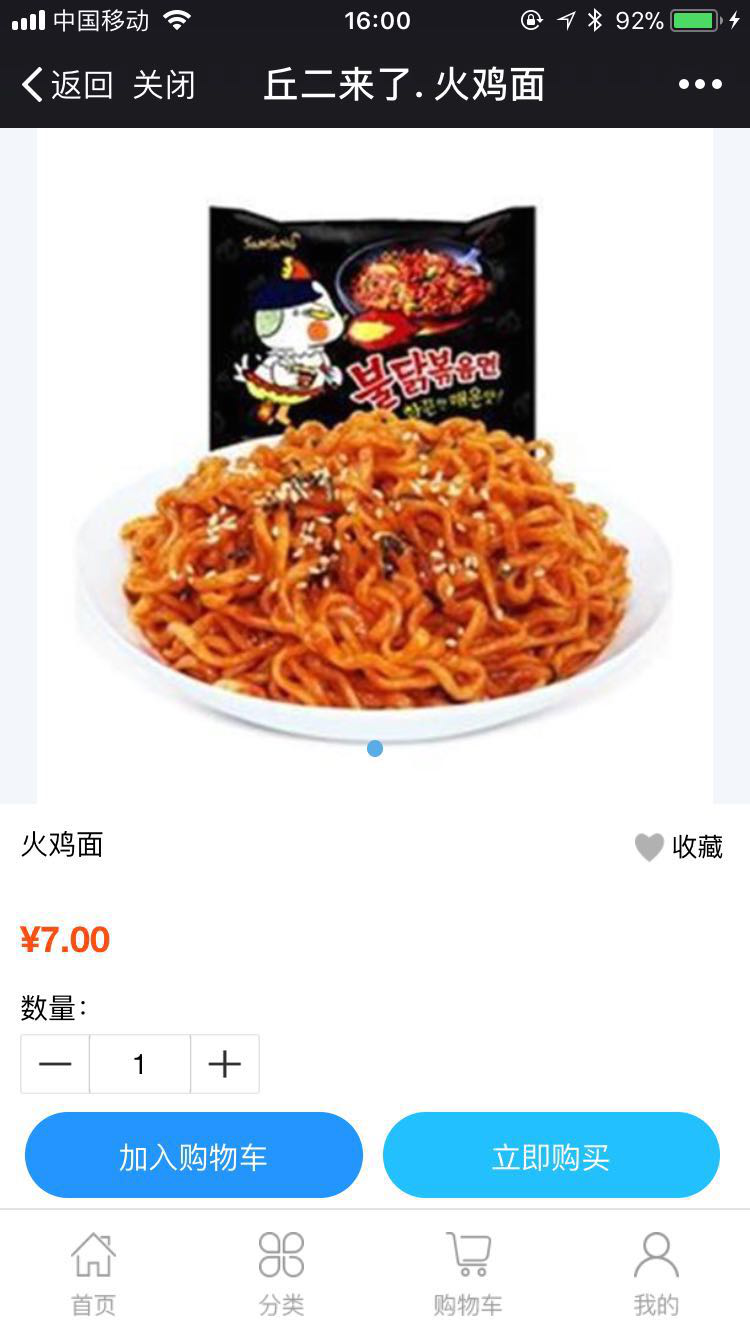Add 火鸡面 to favorites with 收藏

[678, 847]
